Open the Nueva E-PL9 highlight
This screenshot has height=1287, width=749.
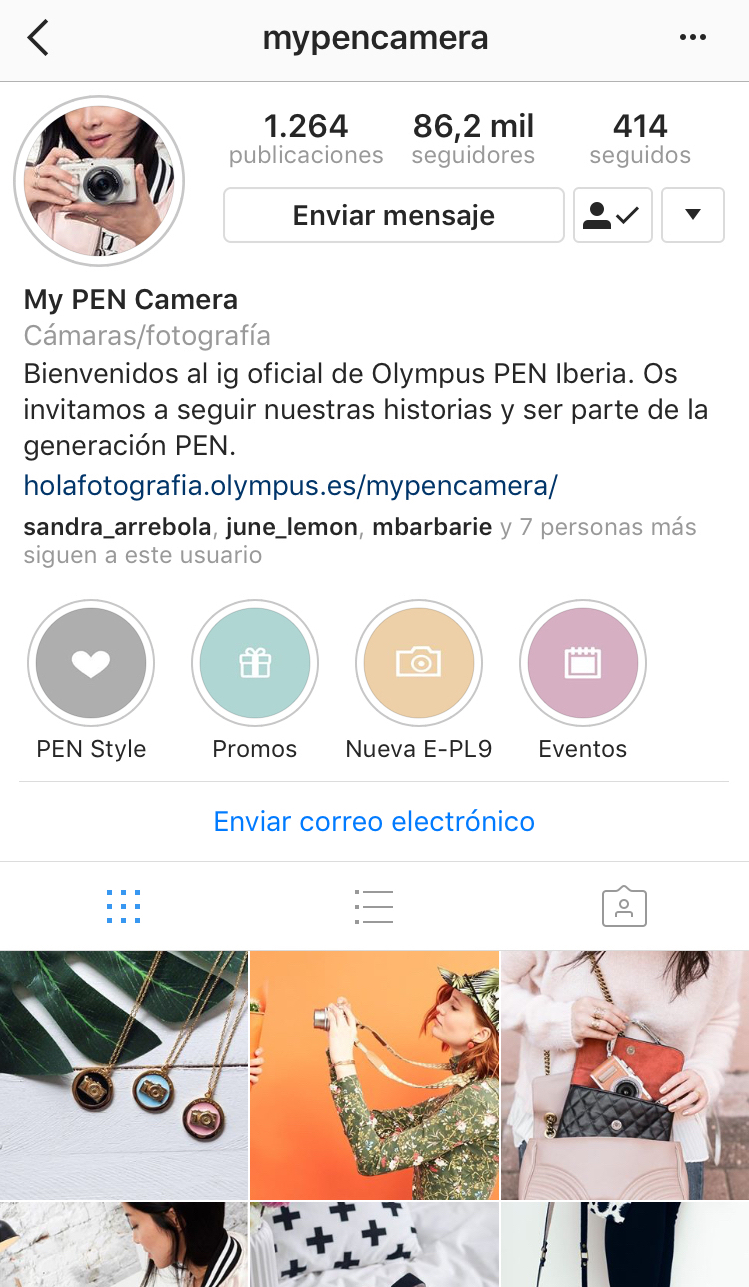tap(419, 664)
